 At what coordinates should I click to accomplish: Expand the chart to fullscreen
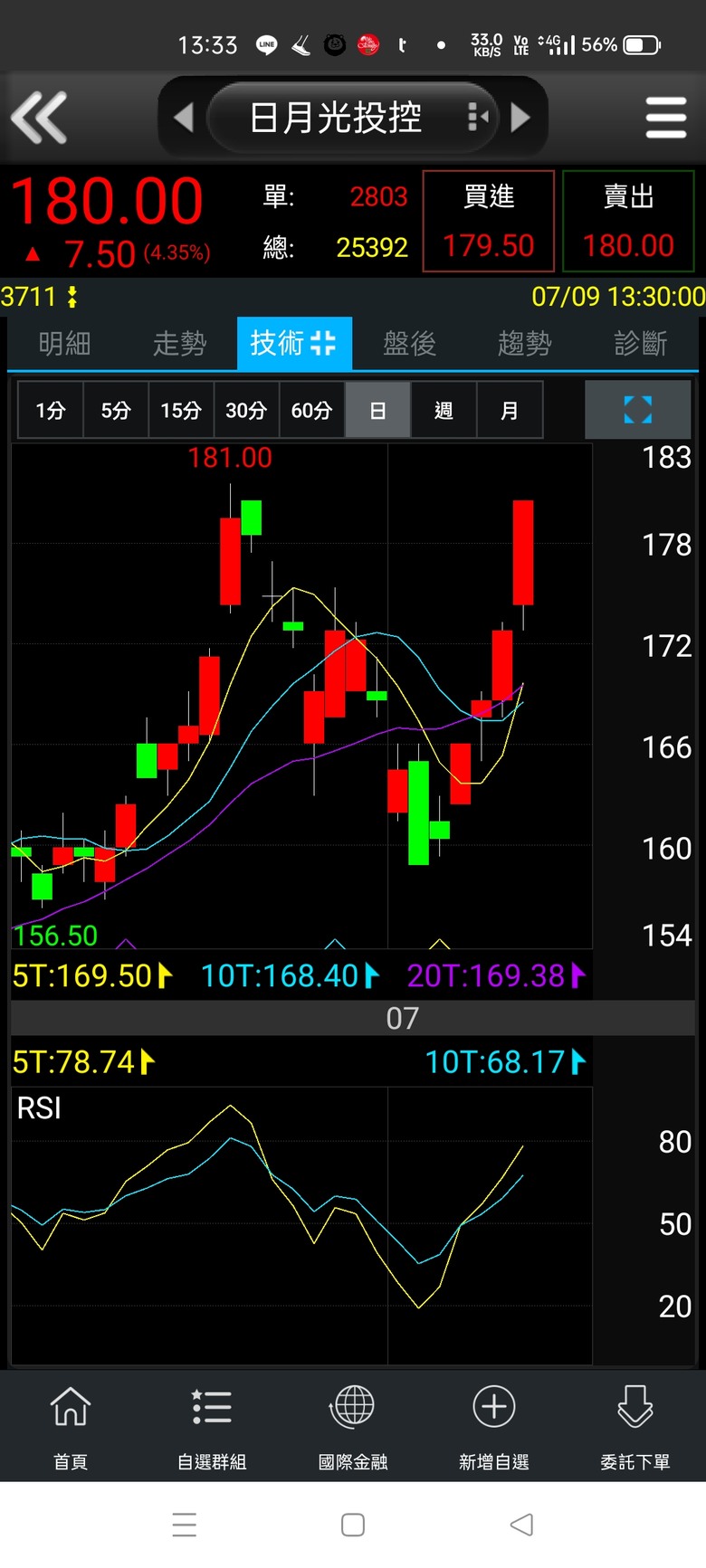pos(638,410)
